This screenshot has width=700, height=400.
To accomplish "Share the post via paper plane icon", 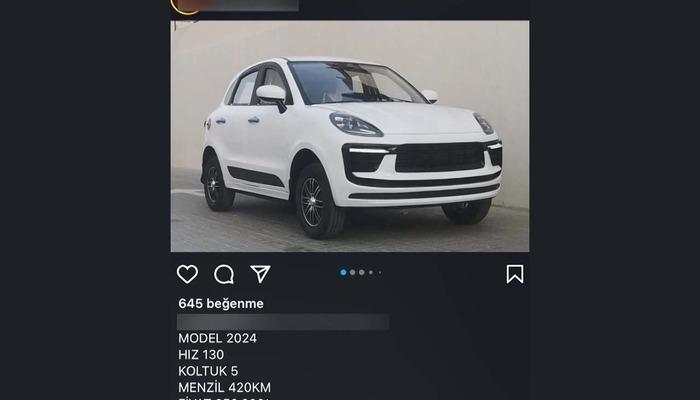I will (x=260, y=274).
